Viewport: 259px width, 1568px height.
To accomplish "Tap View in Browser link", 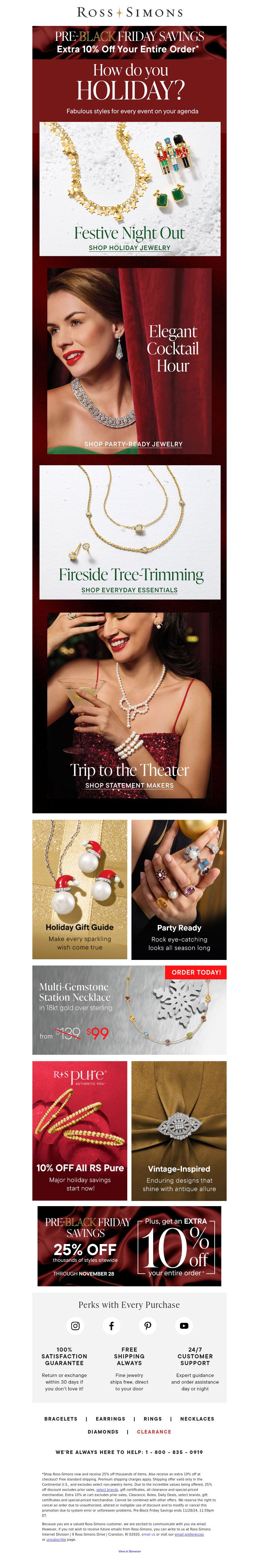I will pyautogui.click(x=129, y=1551).
